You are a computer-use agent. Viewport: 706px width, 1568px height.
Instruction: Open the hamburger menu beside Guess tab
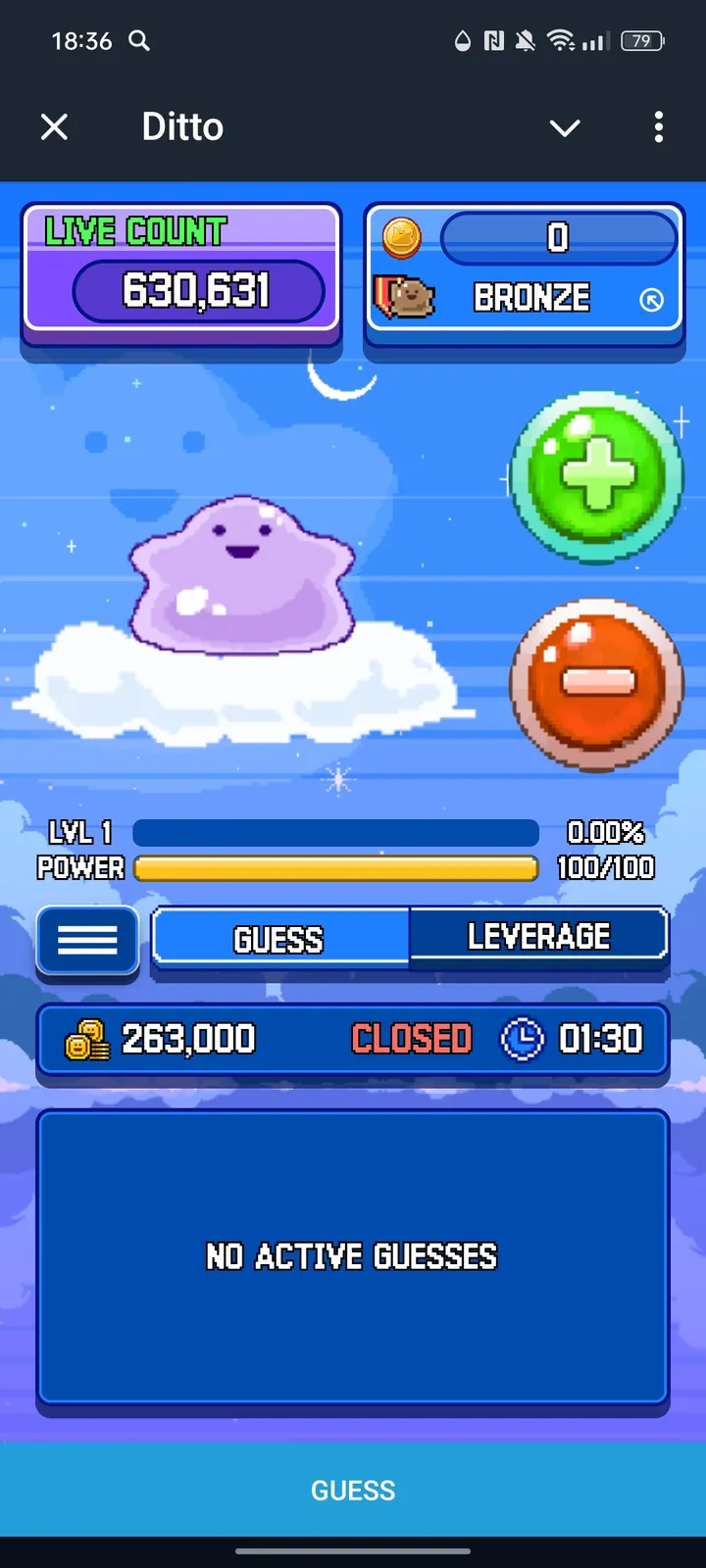coord(86,941)
